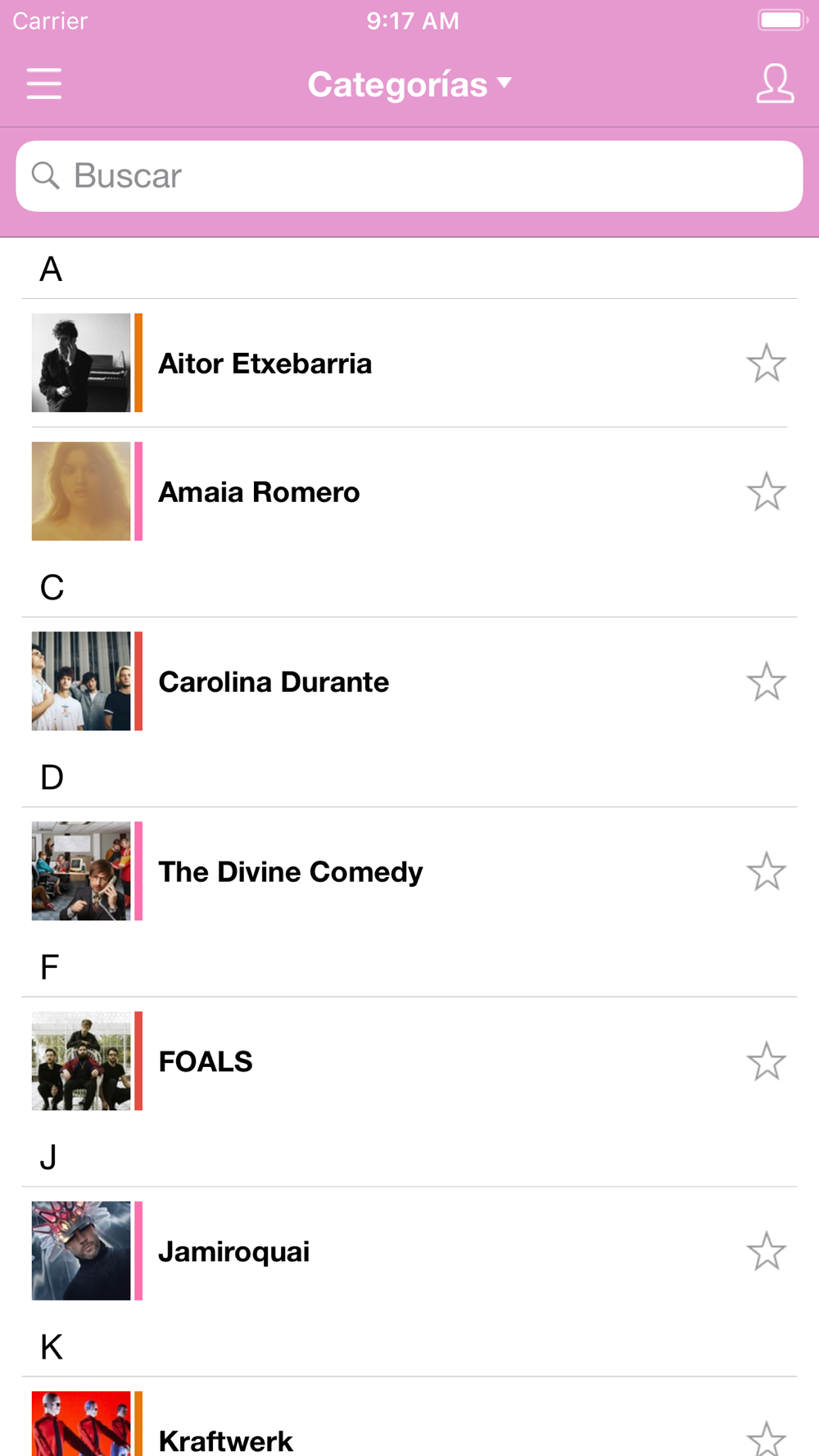Expand the Categorías dropdown
The width and height of the screenshot is (819, 1456).
[x=409, y=84]
